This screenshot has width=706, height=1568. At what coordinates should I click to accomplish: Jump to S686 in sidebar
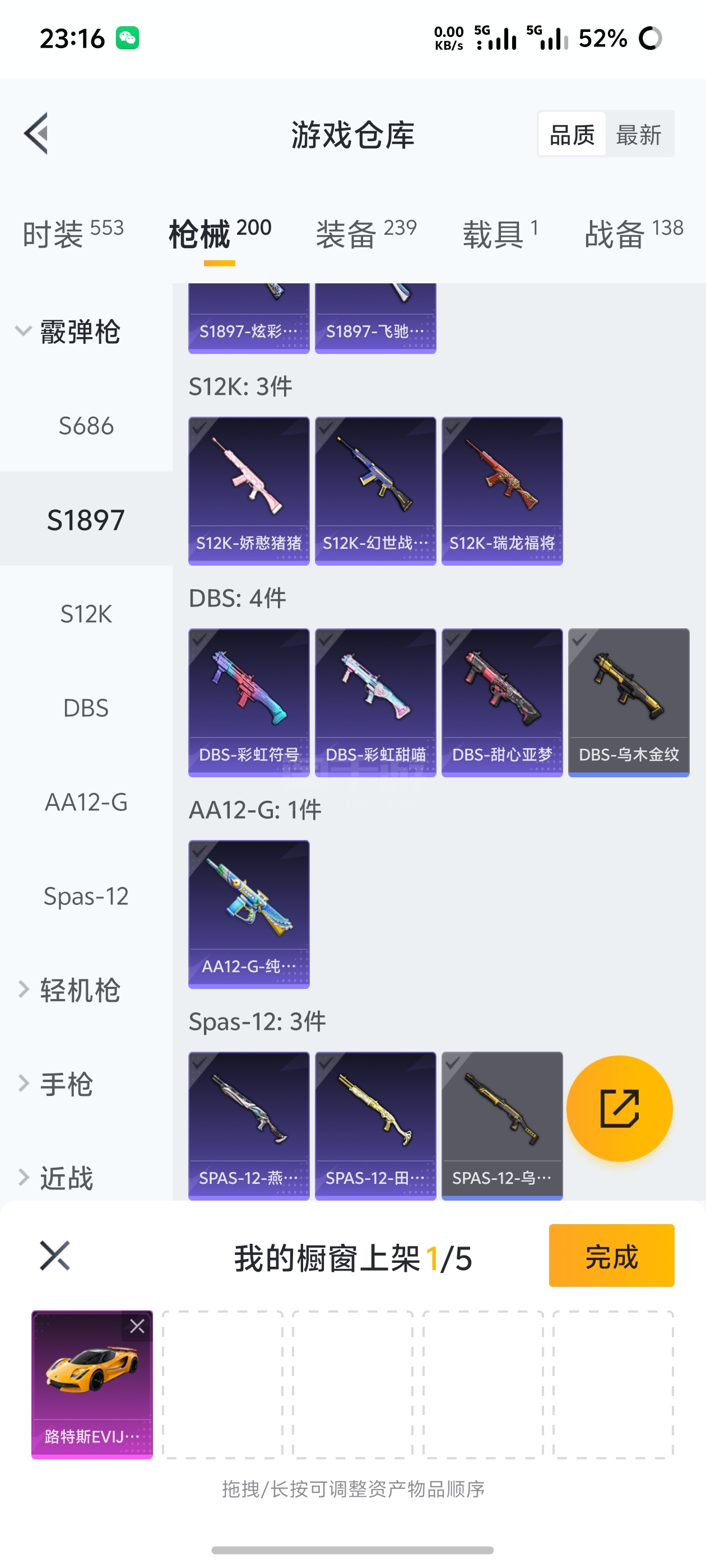[x=86, y=426]
